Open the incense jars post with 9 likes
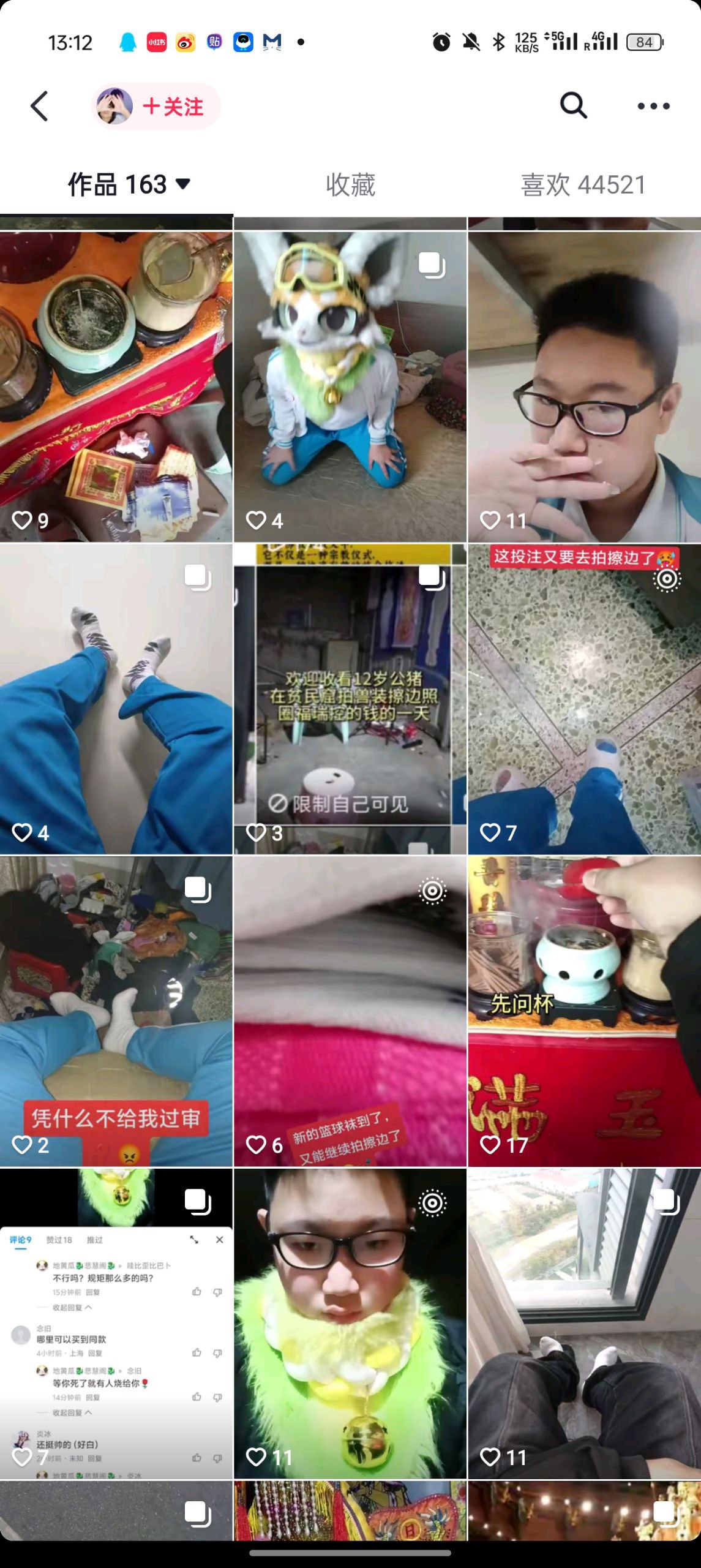 [x=116, y=386]
